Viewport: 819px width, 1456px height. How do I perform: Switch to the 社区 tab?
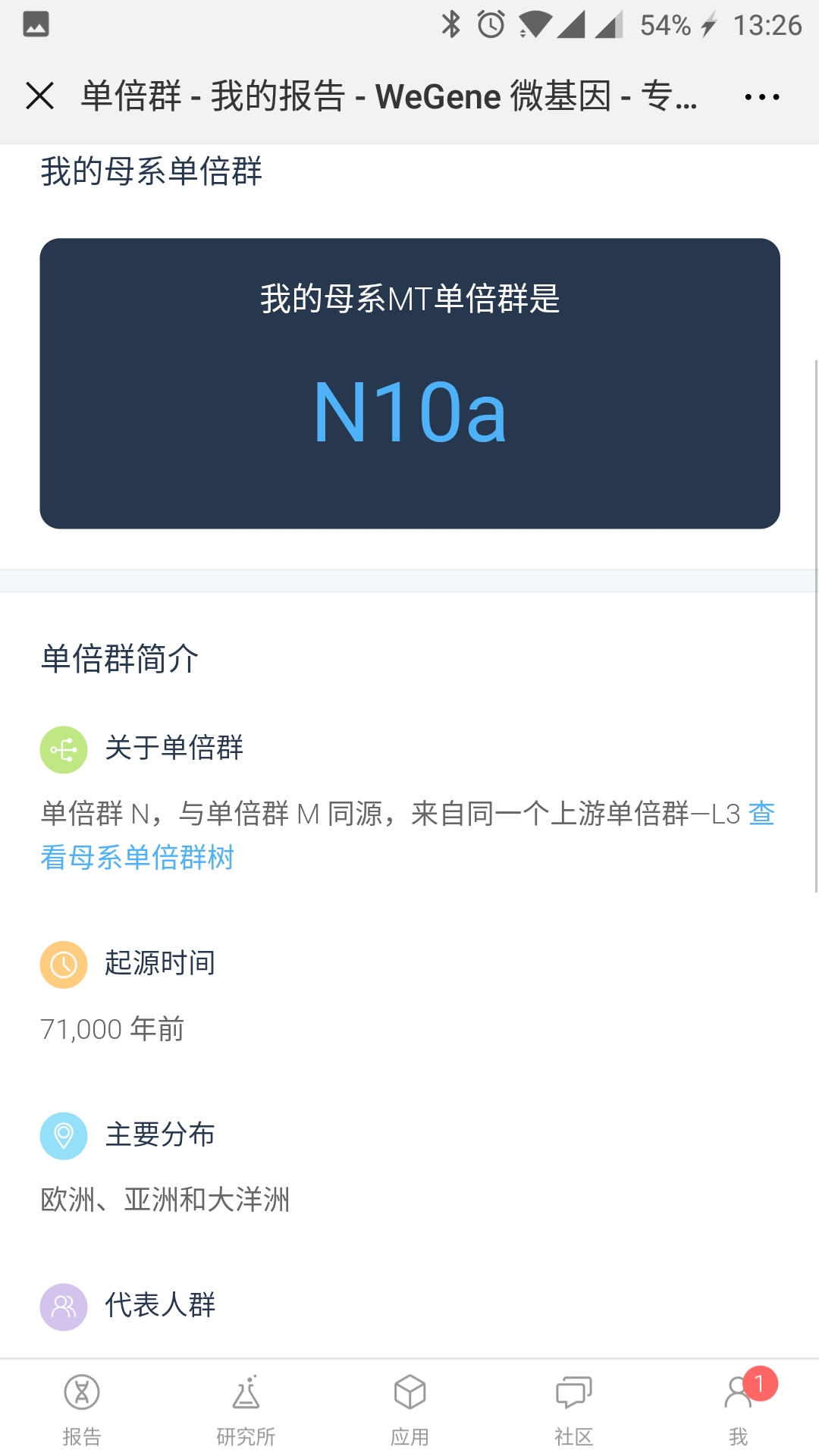(x=573, y=1410)
